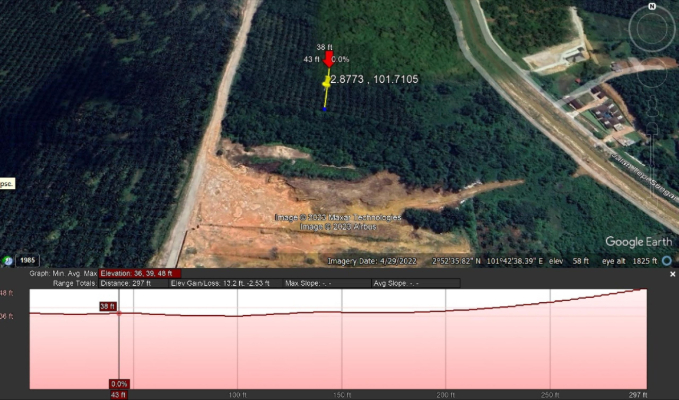The image size is (679, 400).
Task: Tap the red placemark on the map
Action: click(x=329, y=59)
